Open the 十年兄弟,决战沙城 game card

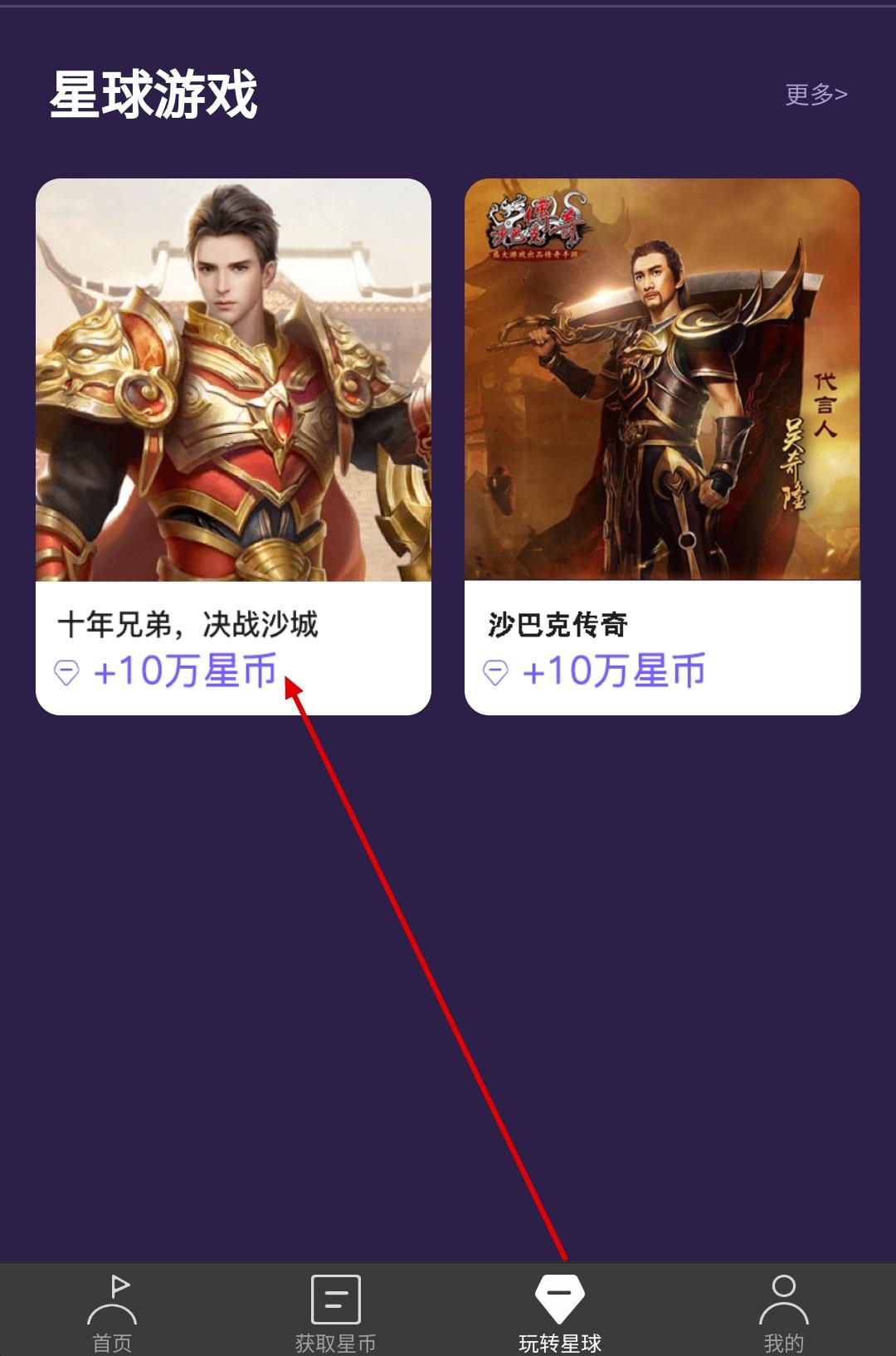click(x=233, y=446)
